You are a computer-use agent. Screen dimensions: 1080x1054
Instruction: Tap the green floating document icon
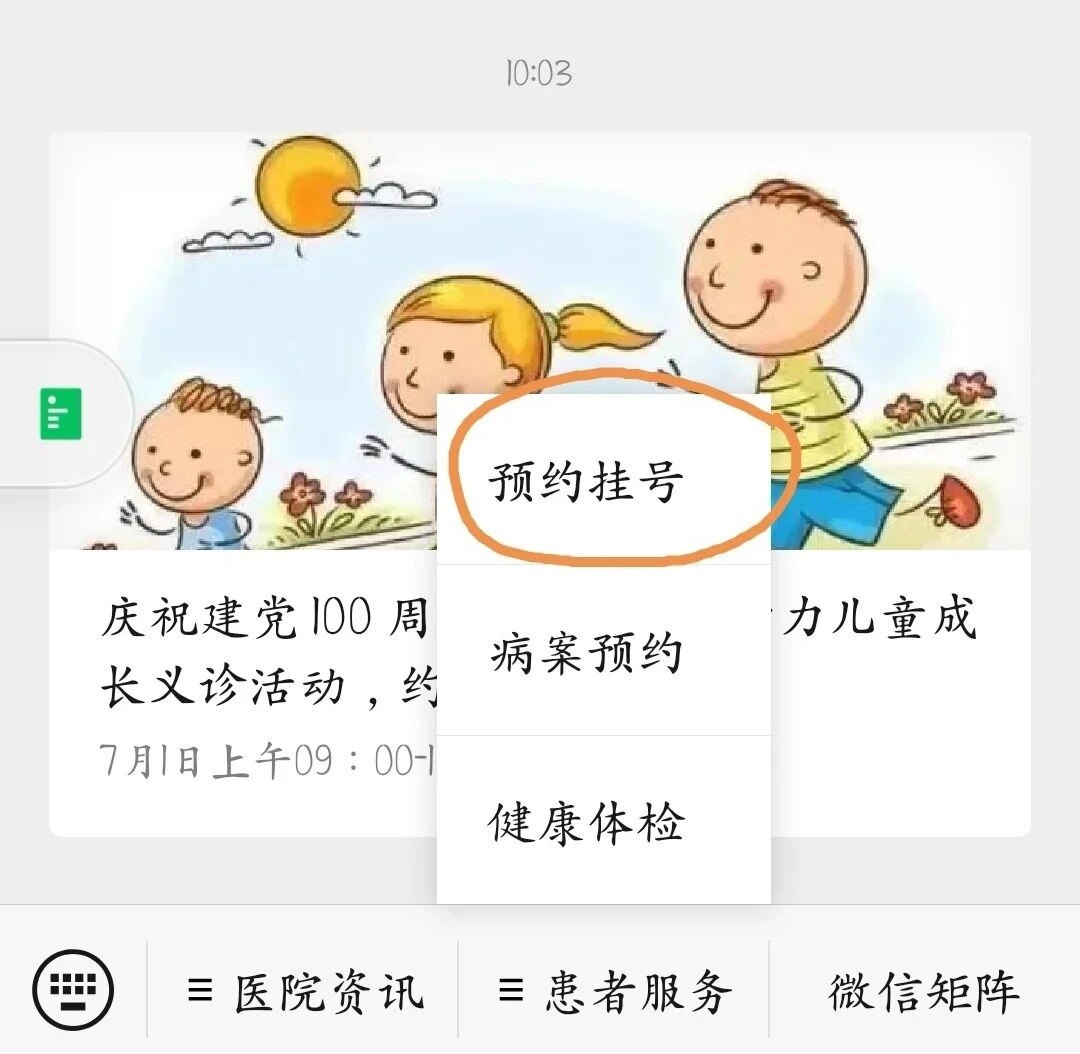[61, 414]
